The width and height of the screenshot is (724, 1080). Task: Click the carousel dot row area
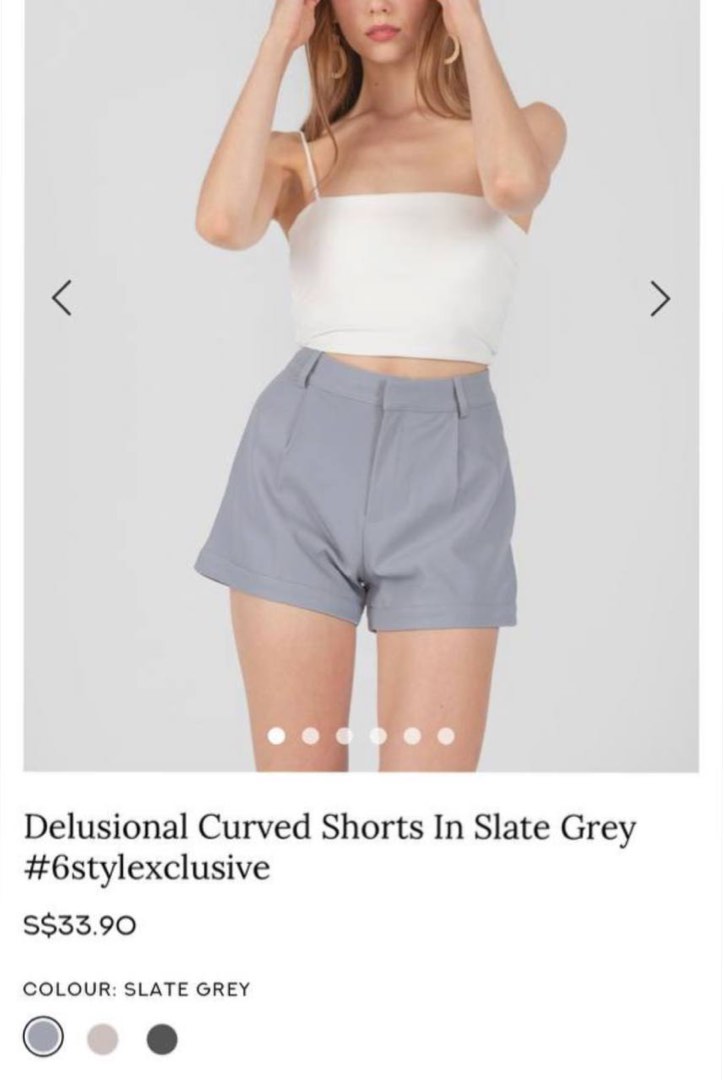(x=362, y=735)
